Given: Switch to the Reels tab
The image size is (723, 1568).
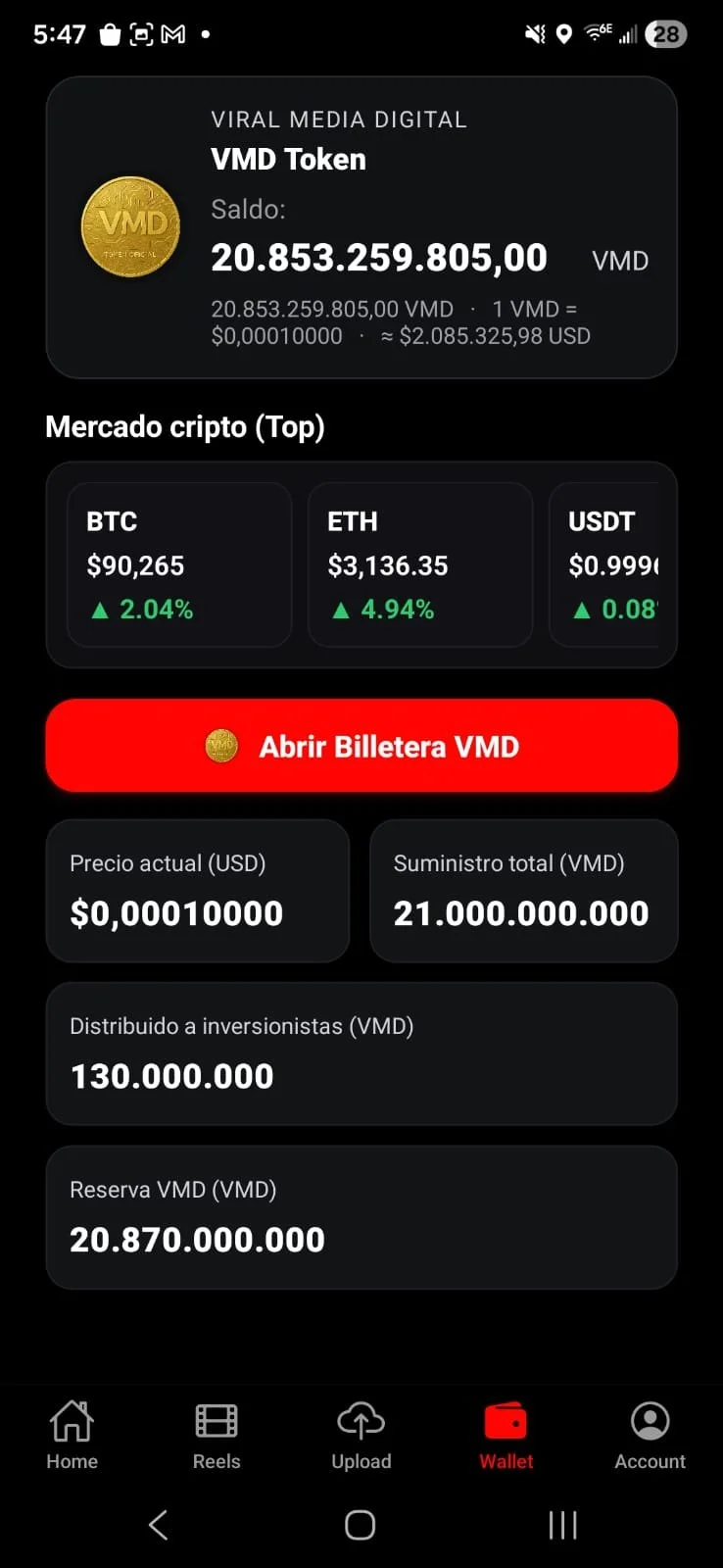Looking at the screenshot, I should [217, 1435].
